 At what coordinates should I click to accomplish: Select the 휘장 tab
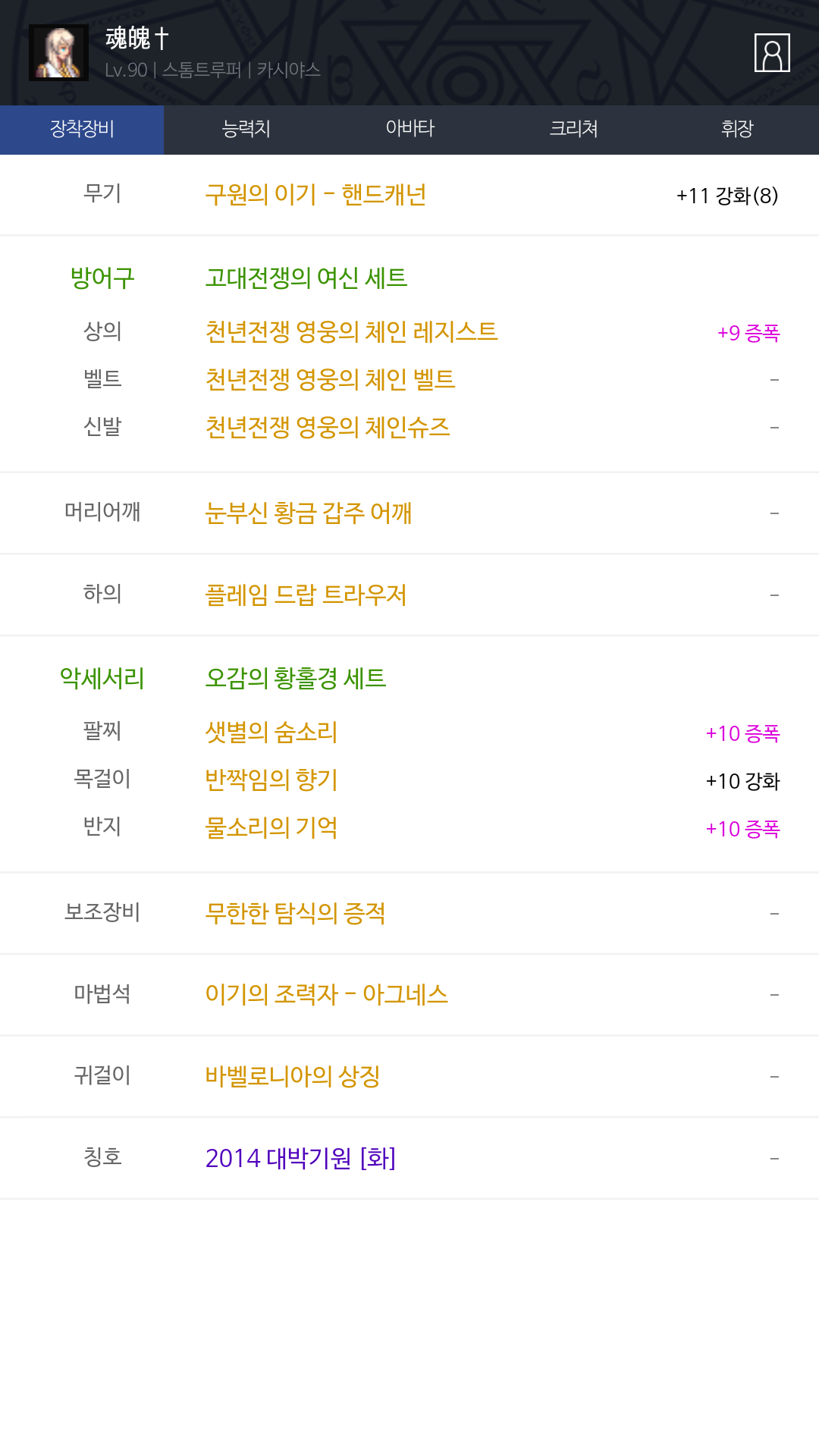[x=737, y=129]
